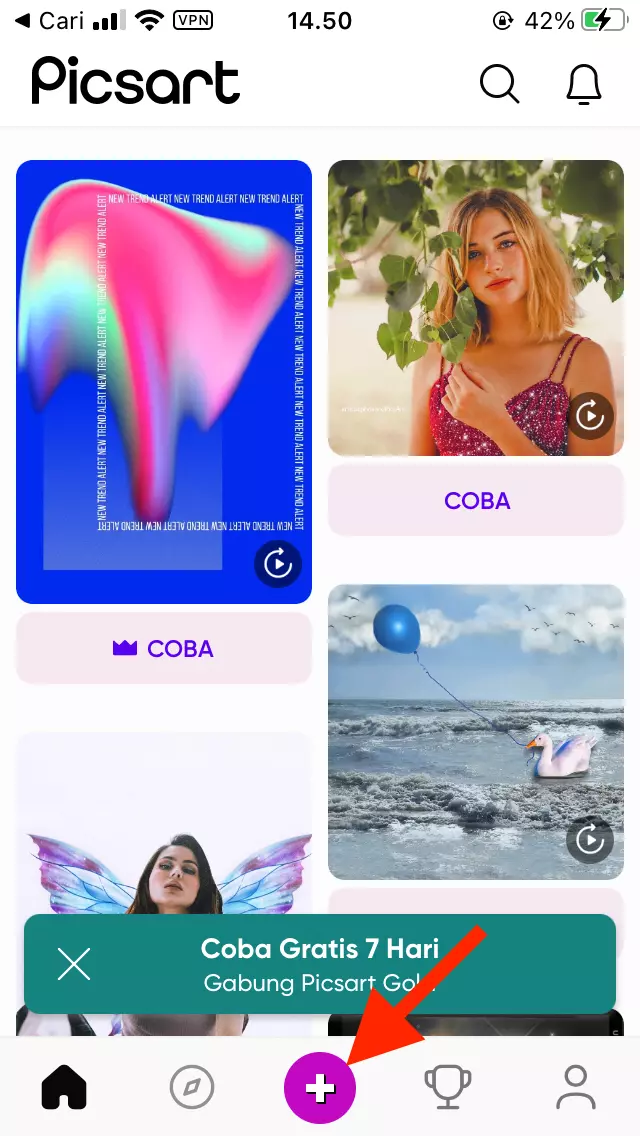The width and height of the screenshot is (640, 1136).
Task: Dismiss the Coba Gratis 7 Hari banner
Action: coord(74,964)
